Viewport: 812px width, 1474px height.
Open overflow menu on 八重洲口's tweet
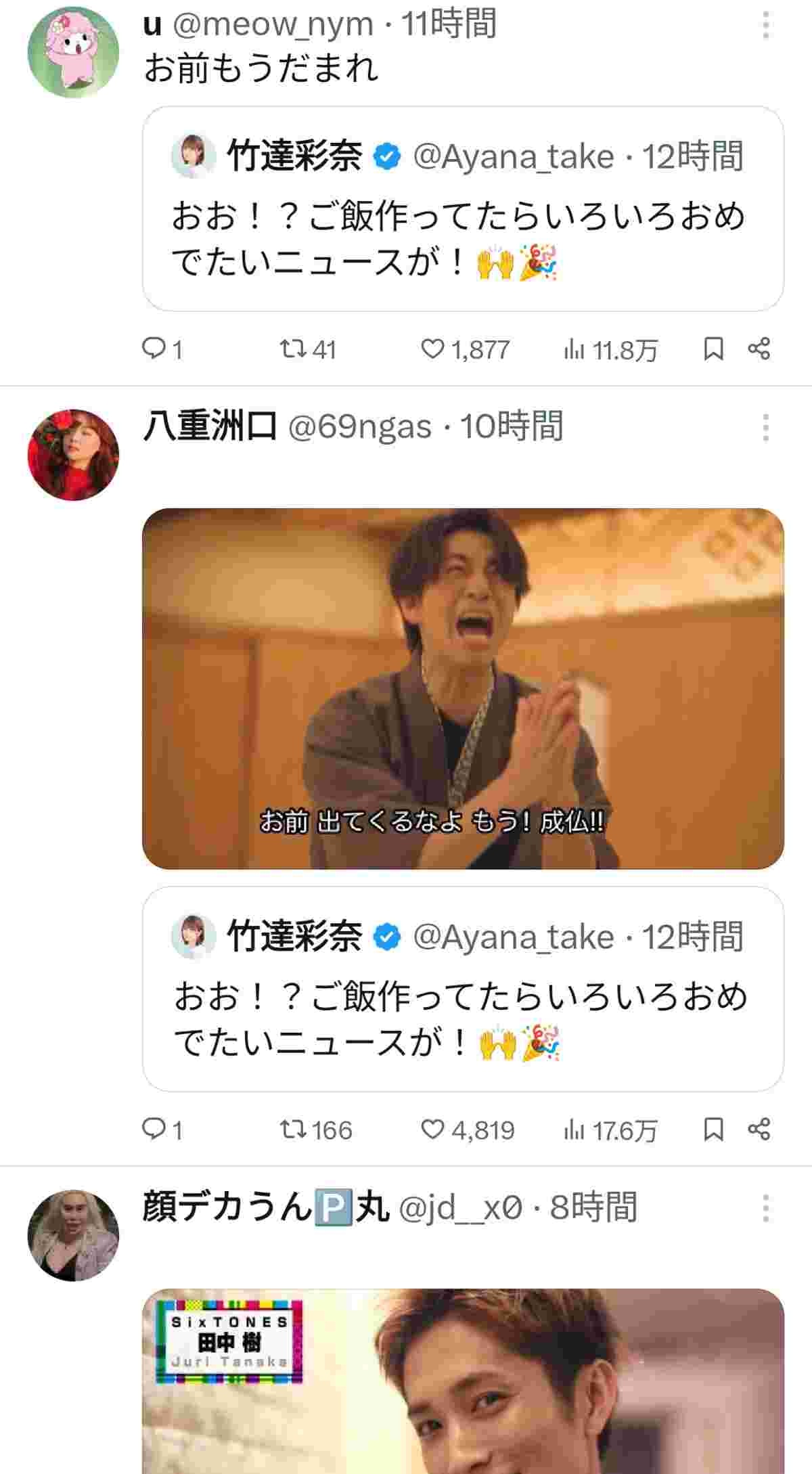click(765, 428)
